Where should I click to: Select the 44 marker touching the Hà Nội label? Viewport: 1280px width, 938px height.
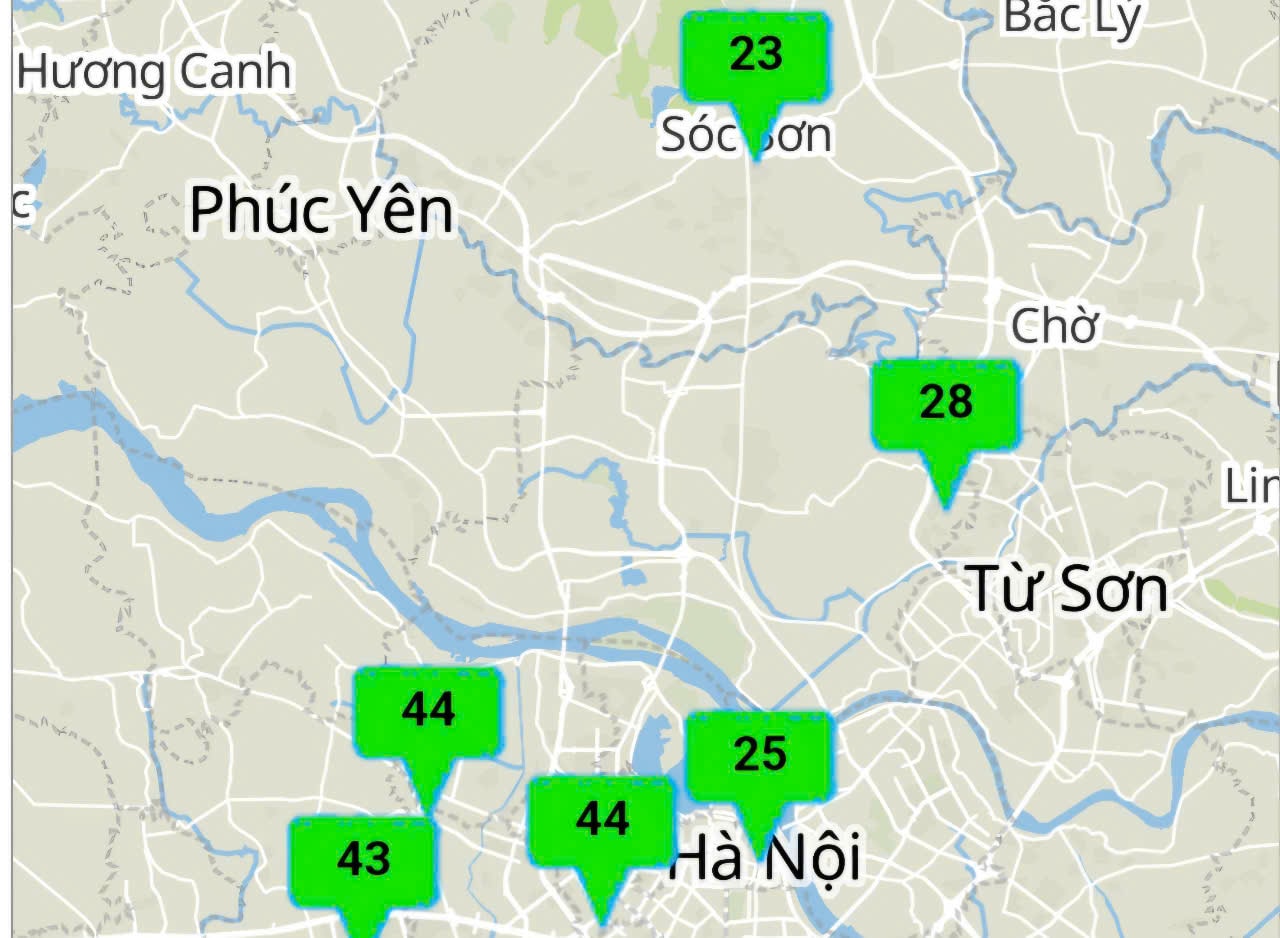coord(602,821)
